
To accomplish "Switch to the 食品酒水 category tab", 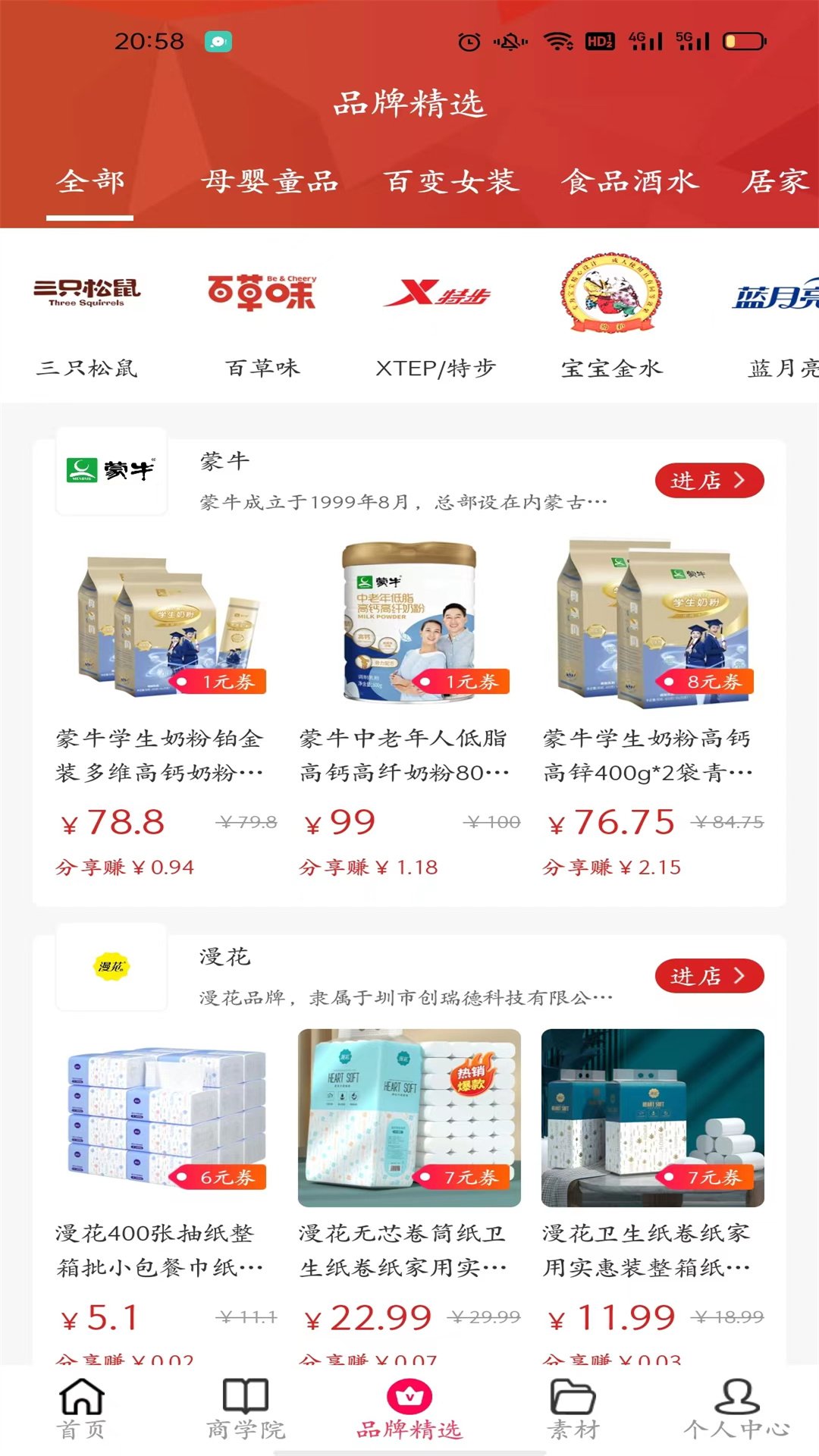I will coord(629,182).
